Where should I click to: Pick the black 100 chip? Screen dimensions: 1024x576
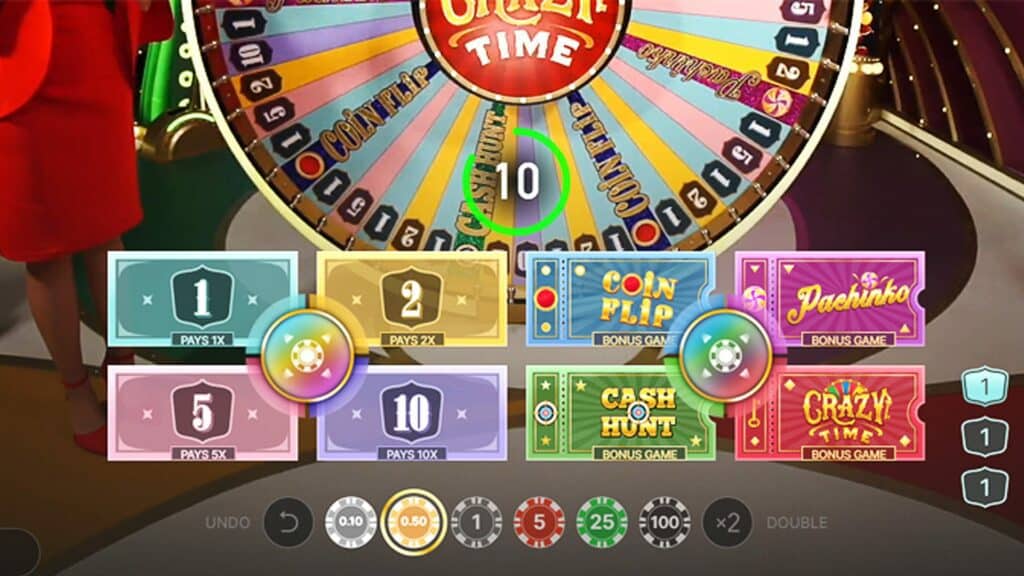[x=665, y=523]
